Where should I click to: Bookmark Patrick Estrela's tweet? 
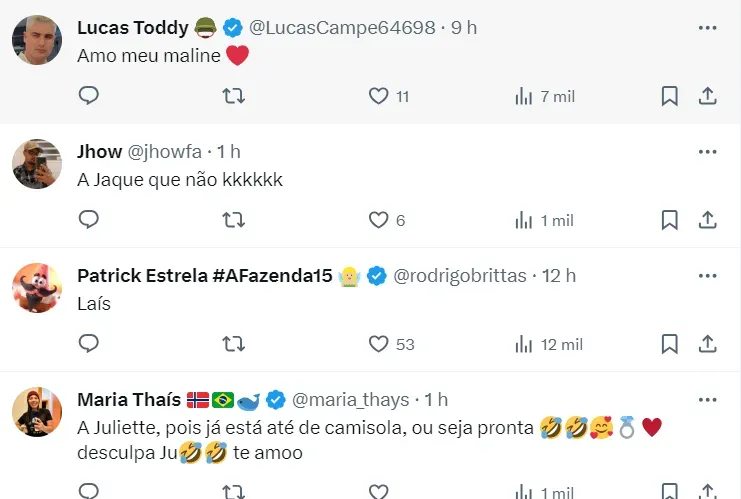point(670,344)
